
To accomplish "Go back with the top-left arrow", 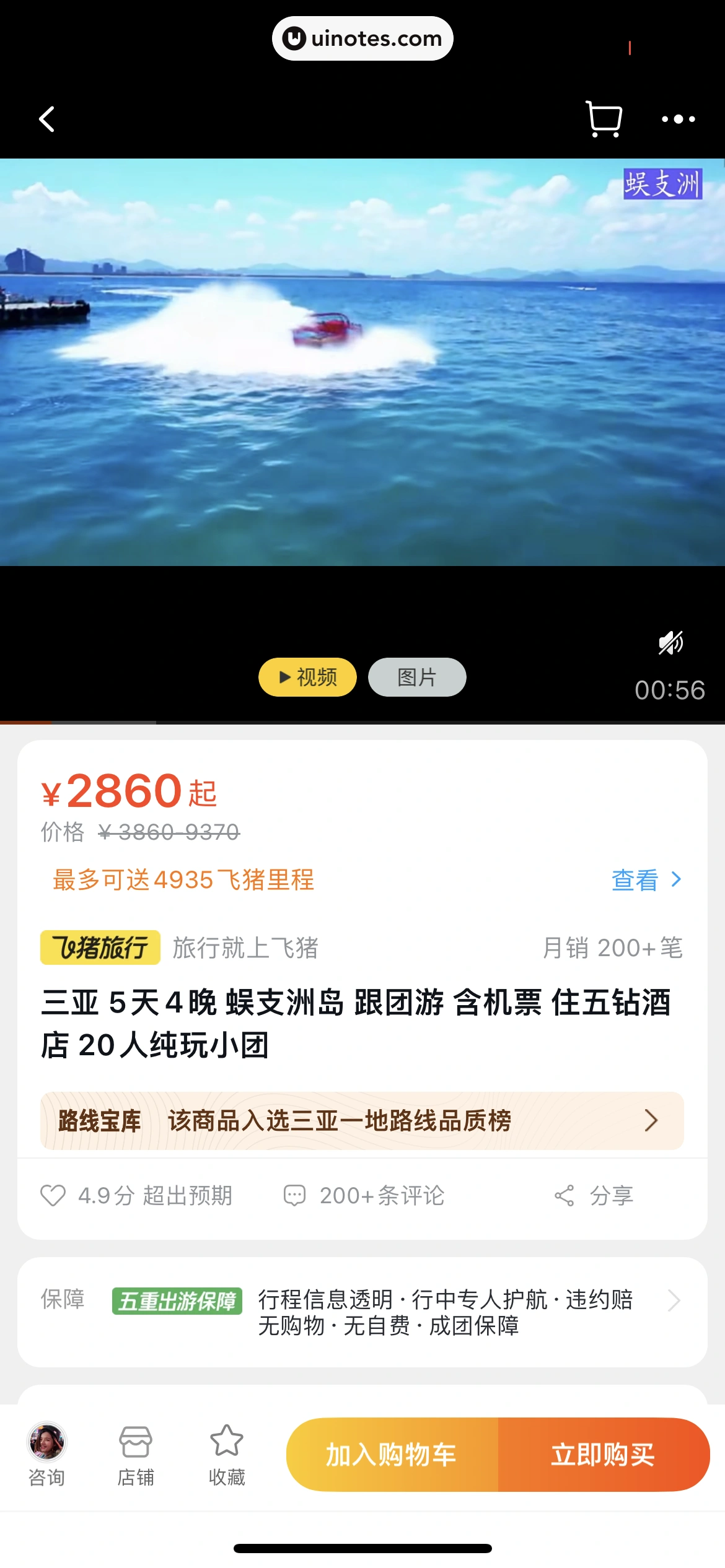I will 47,119.
